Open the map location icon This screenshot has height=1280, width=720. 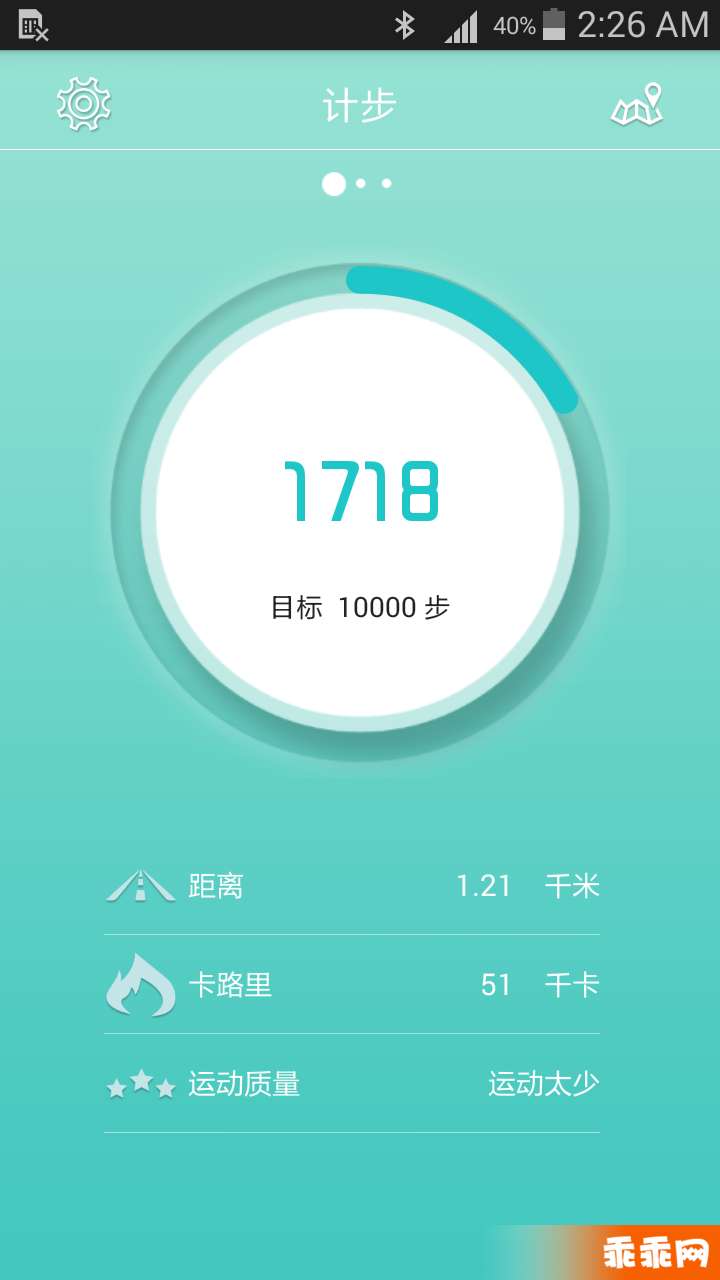637,105
